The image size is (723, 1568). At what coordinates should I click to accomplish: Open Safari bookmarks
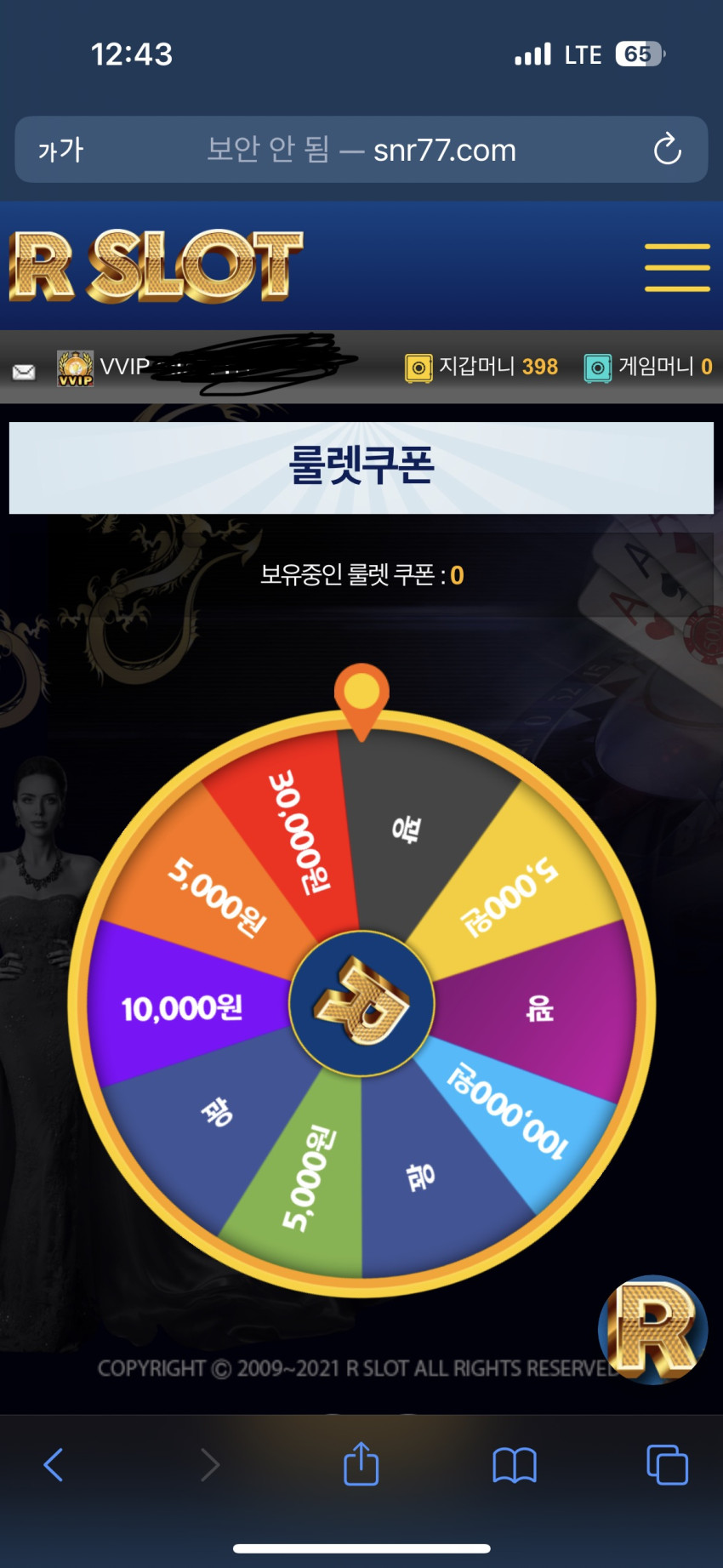515,1465
